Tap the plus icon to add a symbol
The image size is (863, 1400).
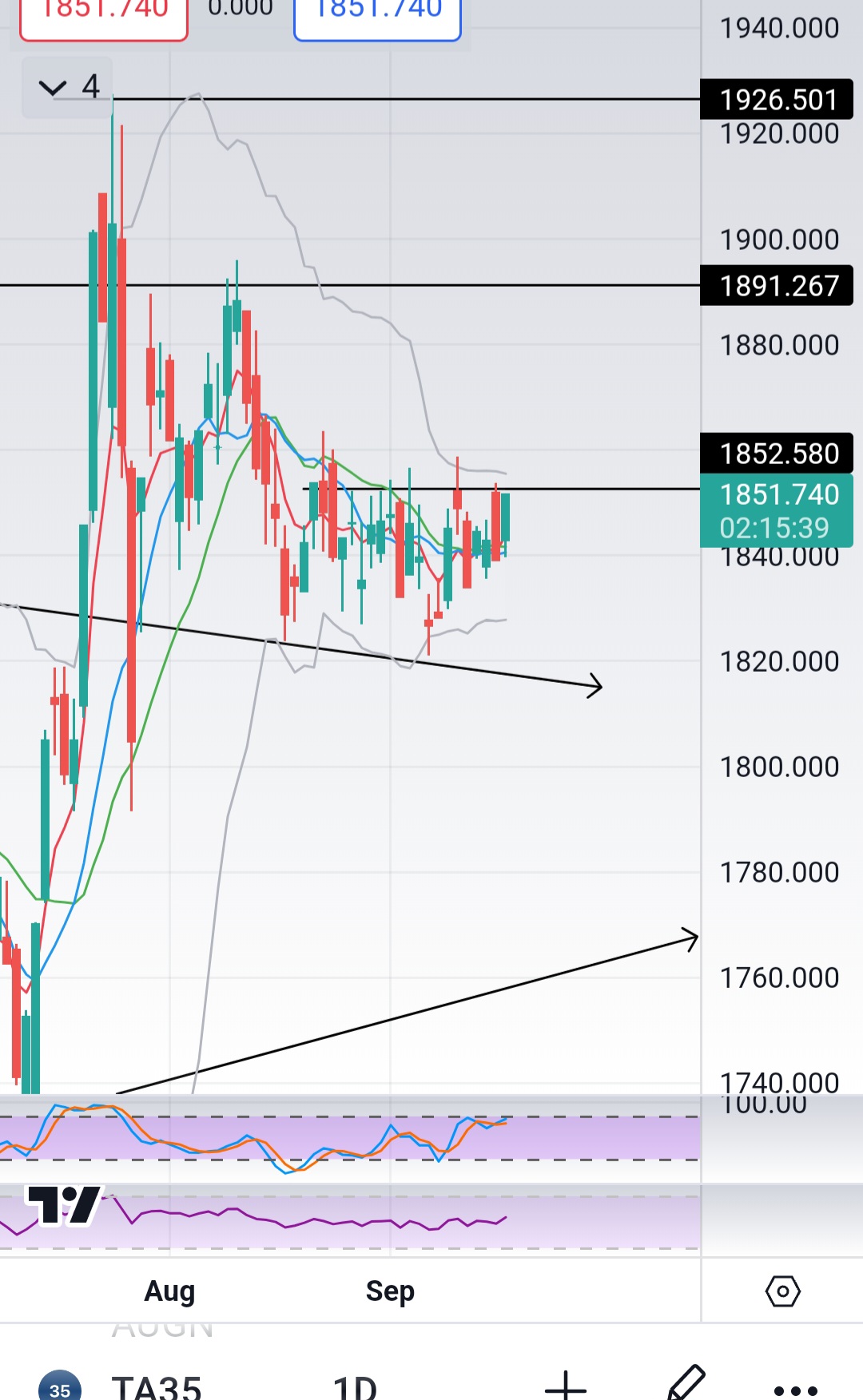pyautogui.click(x=566, y=1386)
